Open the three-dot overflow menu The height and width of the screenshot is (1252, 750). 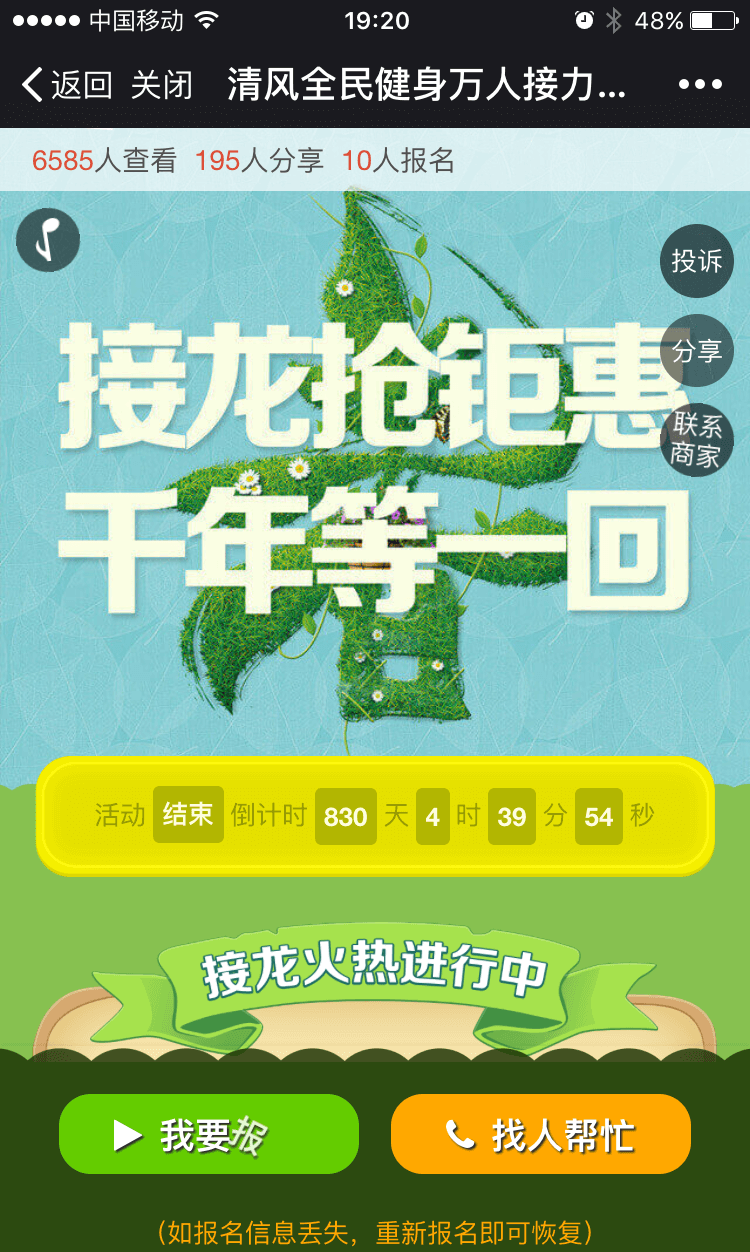pyautogui.click(x=700, y=85)
